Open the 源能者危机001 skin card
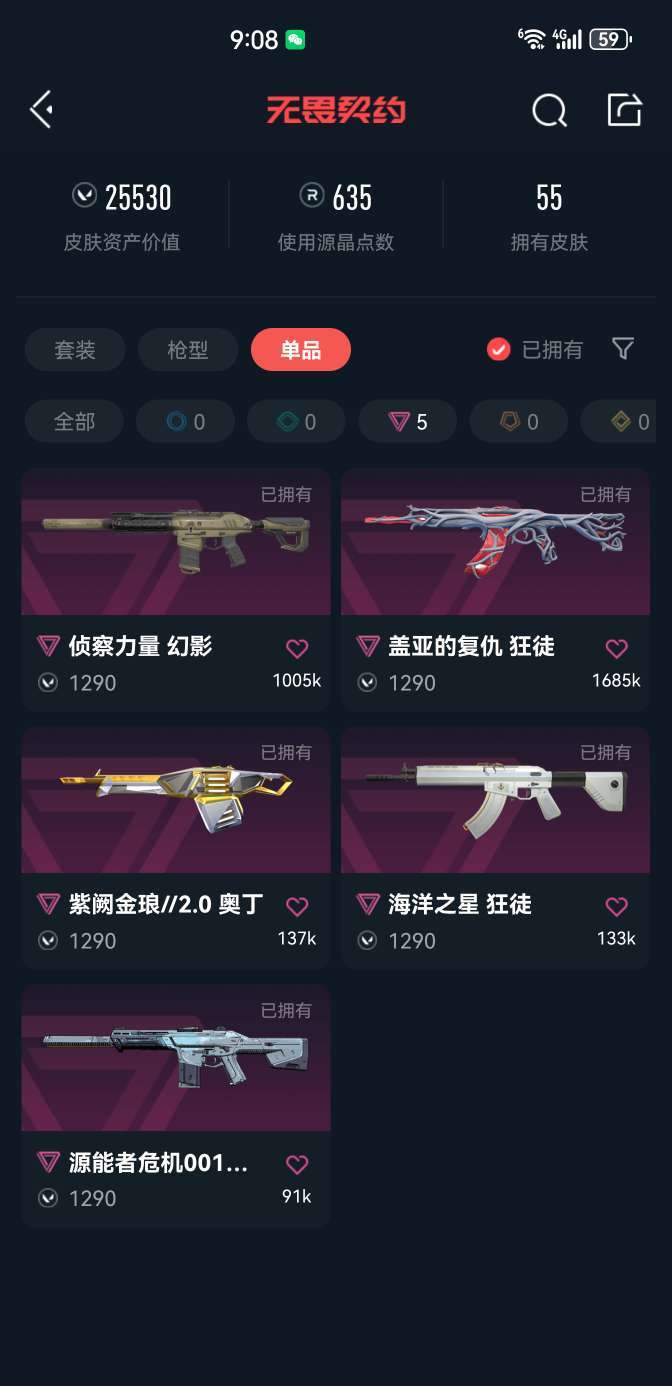The image size is (672, 1386). 176,1106
